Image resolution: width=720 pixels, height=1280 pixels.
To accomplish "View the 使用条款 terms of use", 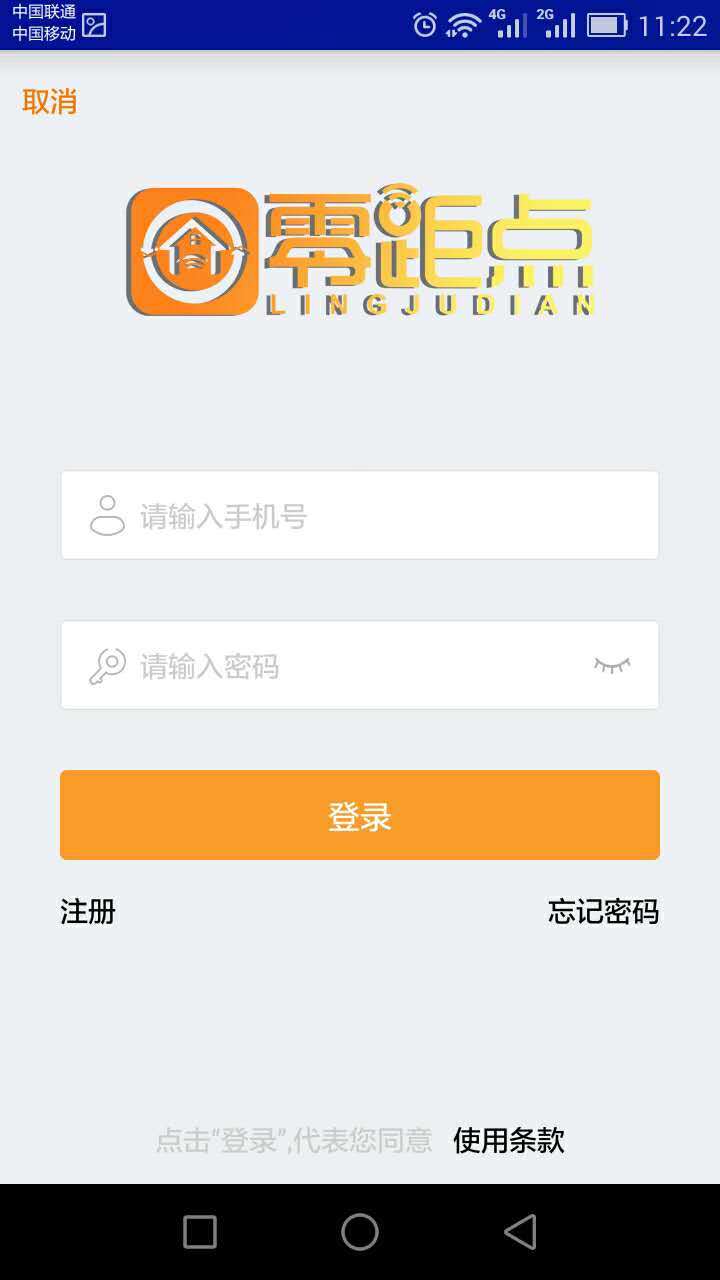I will coord(509,1140).
